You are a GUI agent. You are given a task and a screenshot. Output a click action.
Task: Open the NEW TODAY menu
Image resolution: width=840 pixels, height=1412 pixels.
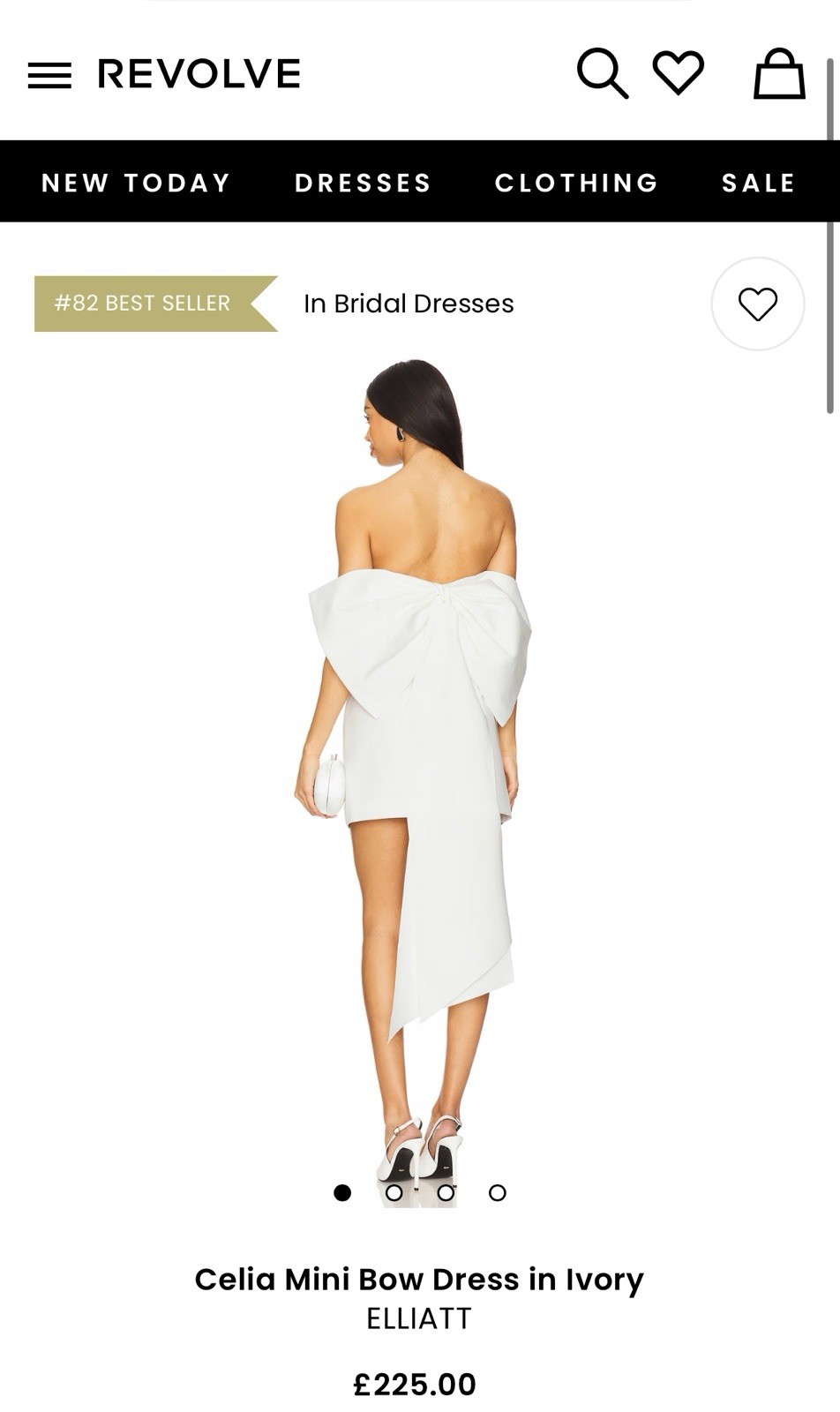(x=136, y=183)
